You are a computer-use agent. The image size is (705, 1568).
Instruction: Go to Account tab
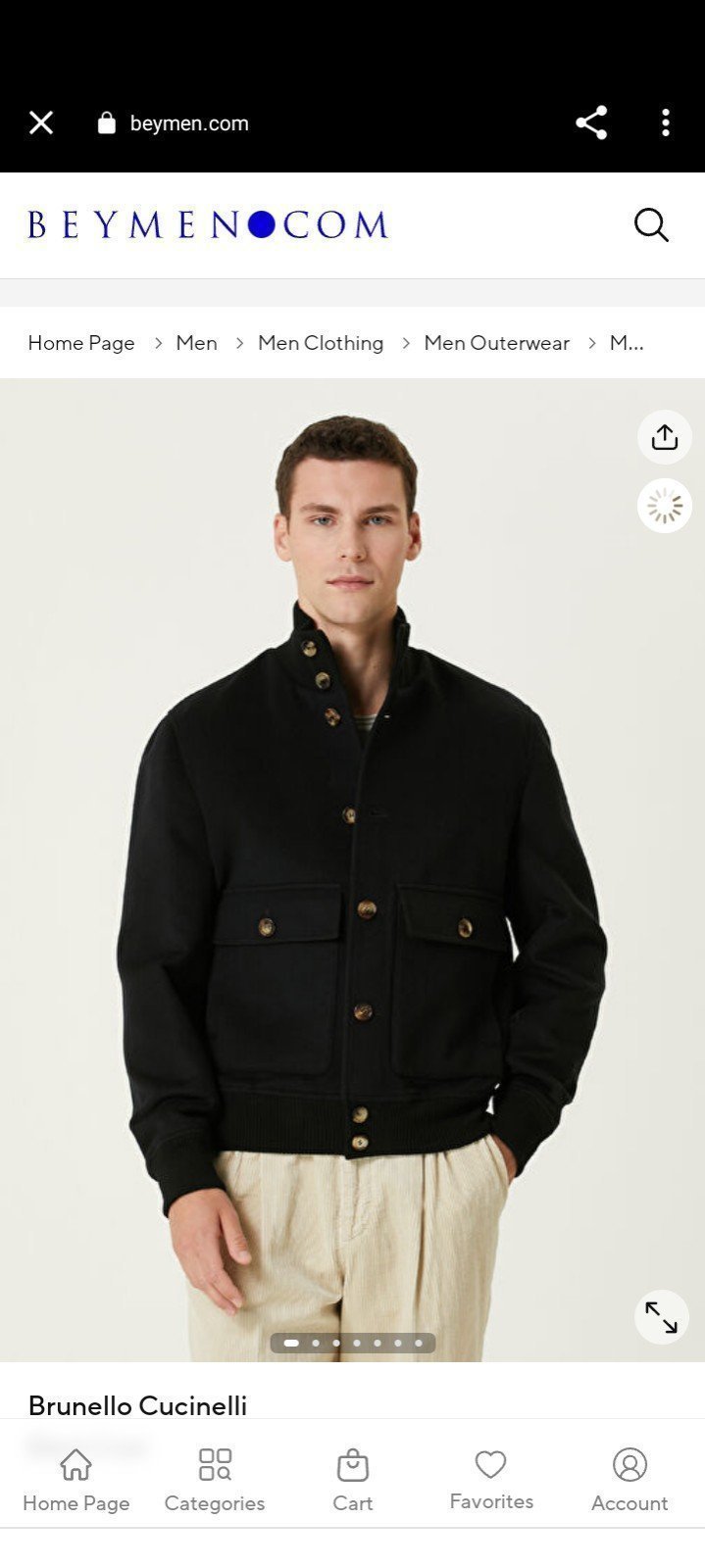point(629,1481)
